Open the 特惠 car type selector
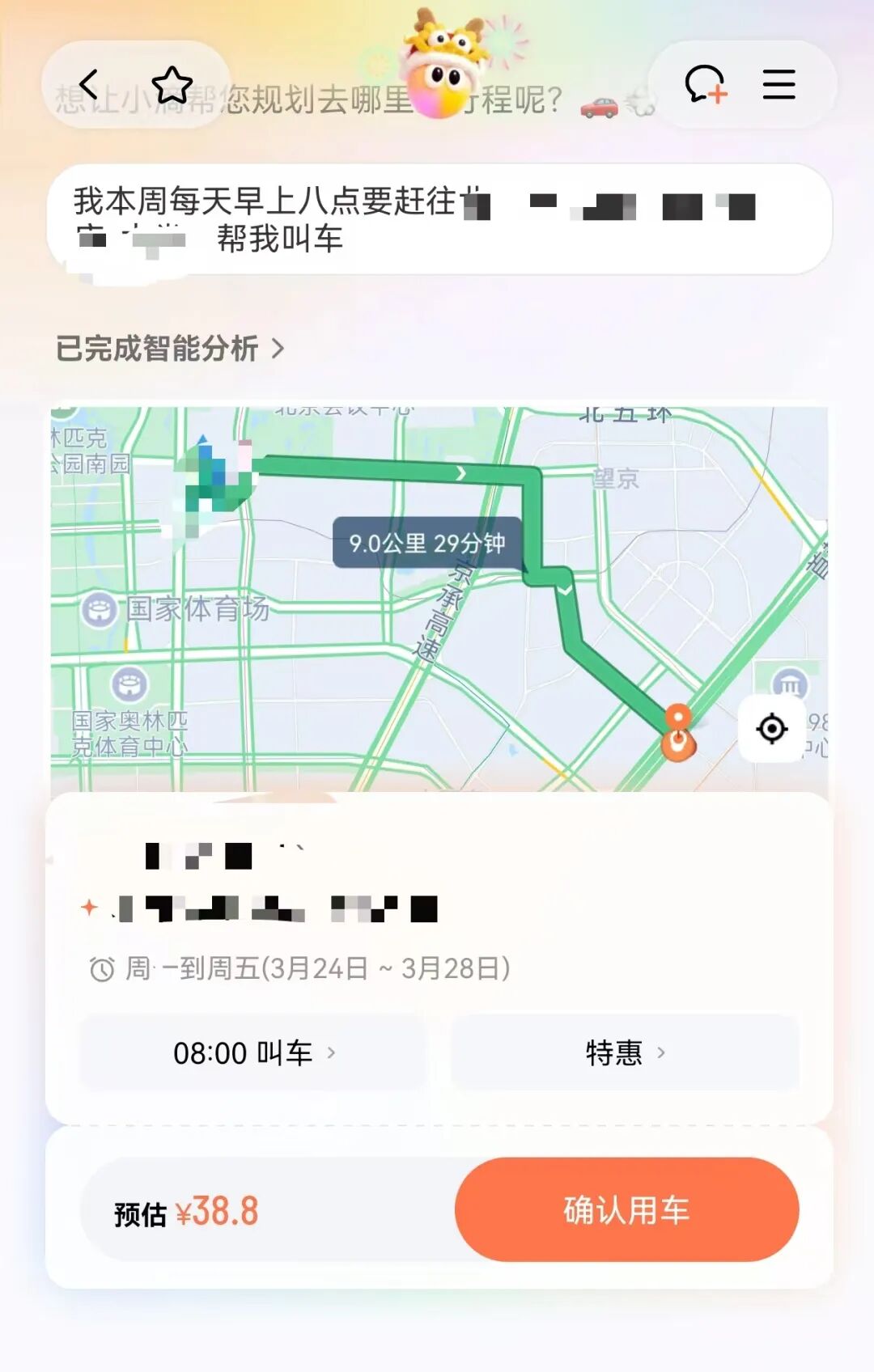The image size is (874, 1372). point(625,1052)
